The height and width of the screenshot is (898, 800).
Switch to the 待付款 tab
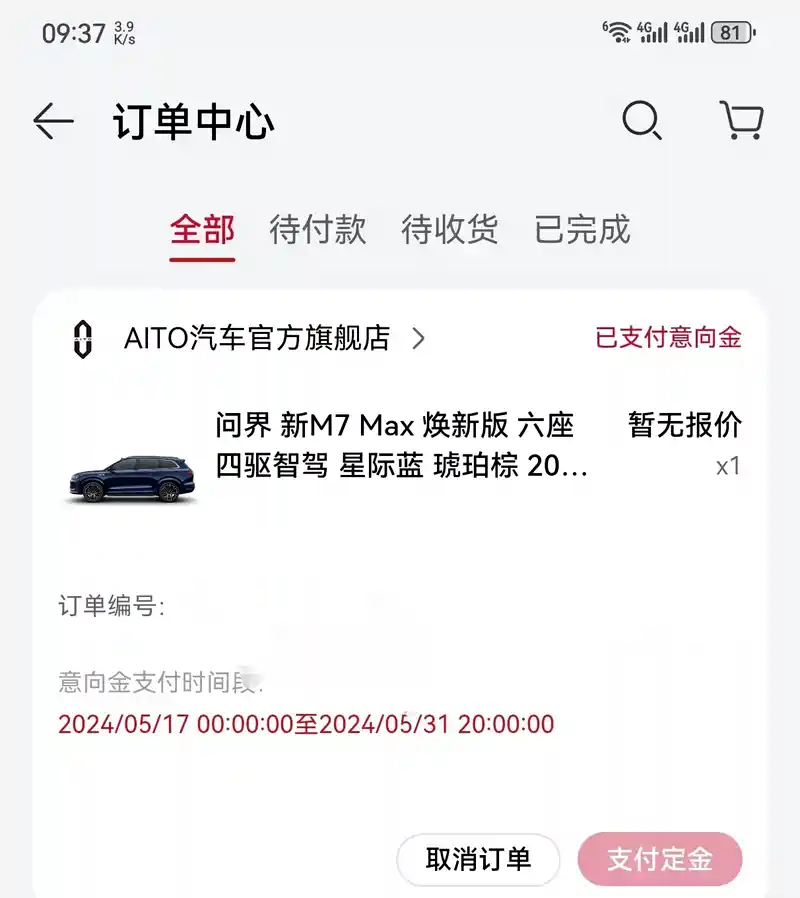(318, 230)
